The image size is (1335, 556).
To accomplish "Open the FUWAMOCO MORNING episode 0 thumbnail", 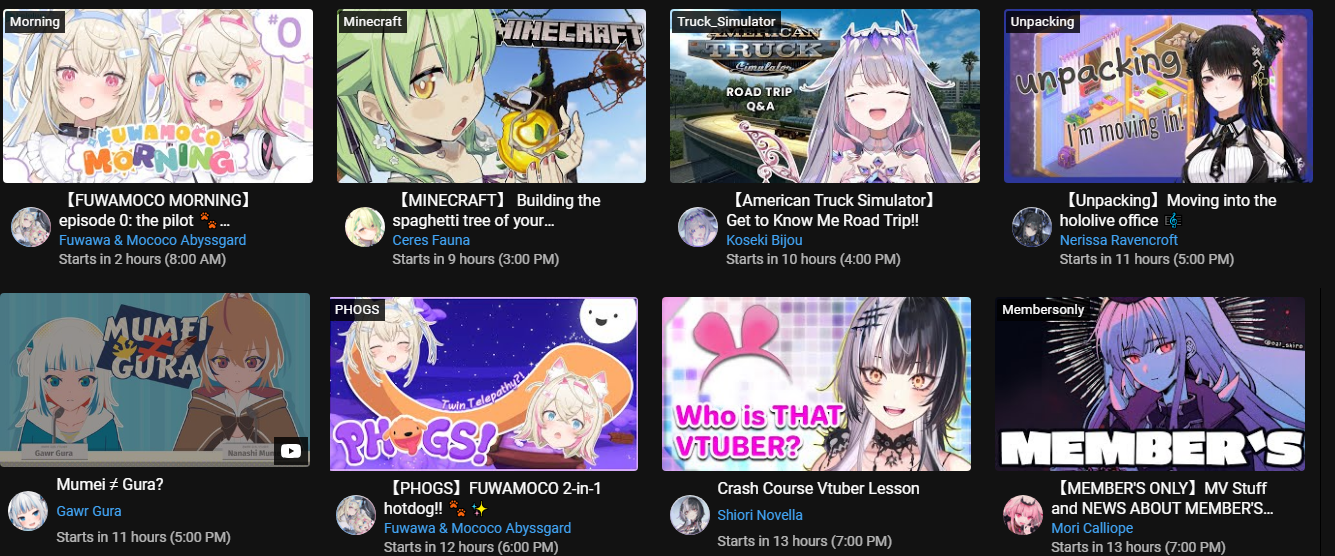I will pos(158,96).
